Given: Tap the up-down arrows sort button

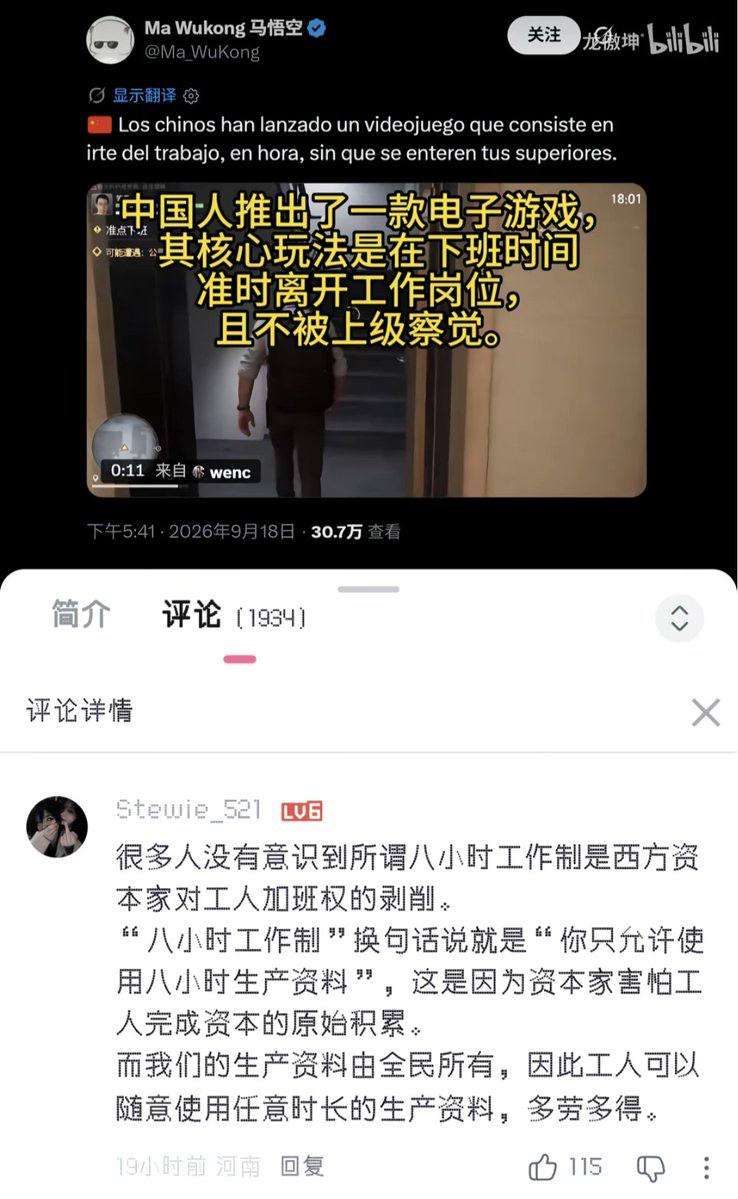Looking at the screenshot, I should pos(679,618).
